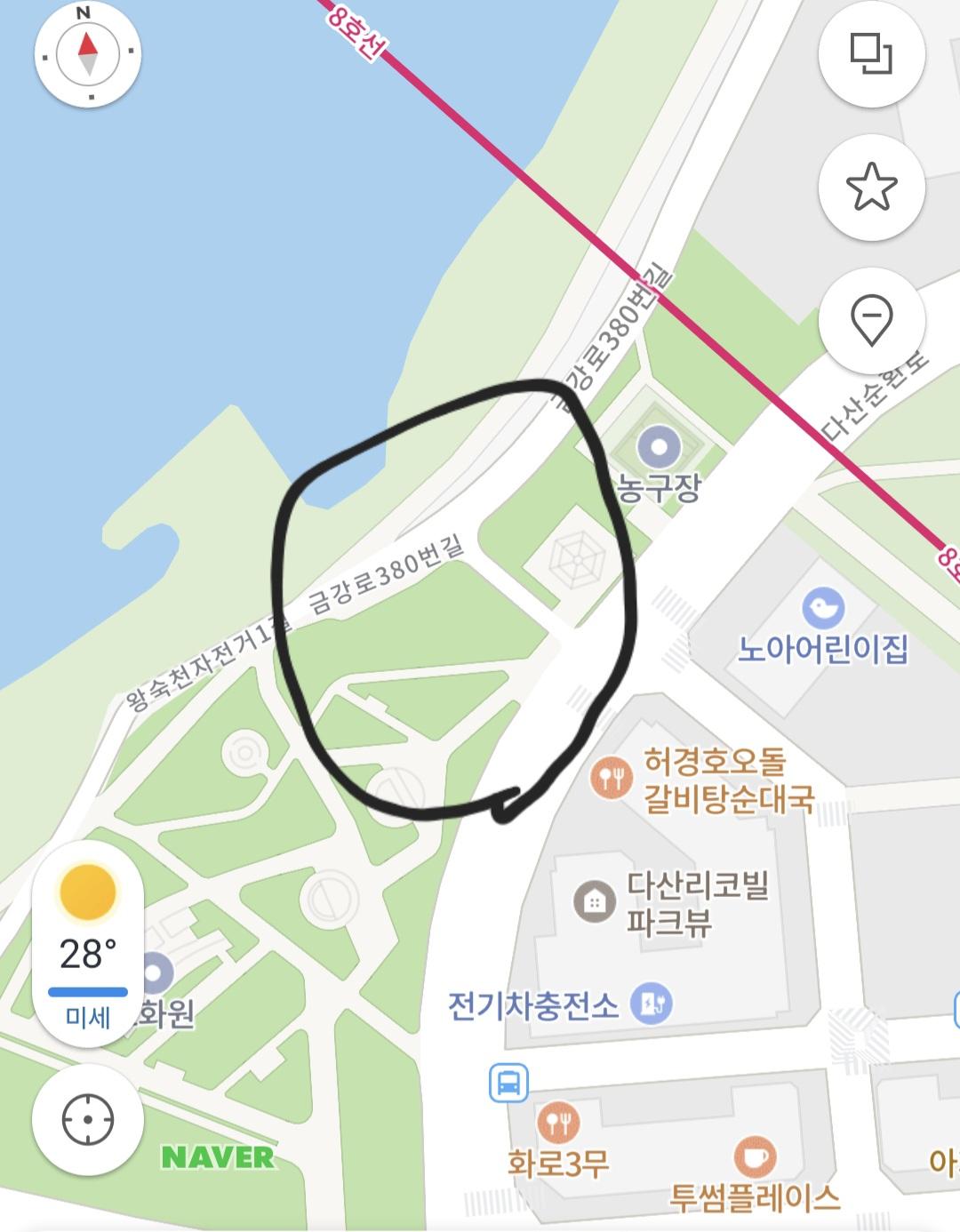Tap the 전기차충전소 charging station marker
This screenshot has width=960, height=1232.
(x=651, y=1004)
